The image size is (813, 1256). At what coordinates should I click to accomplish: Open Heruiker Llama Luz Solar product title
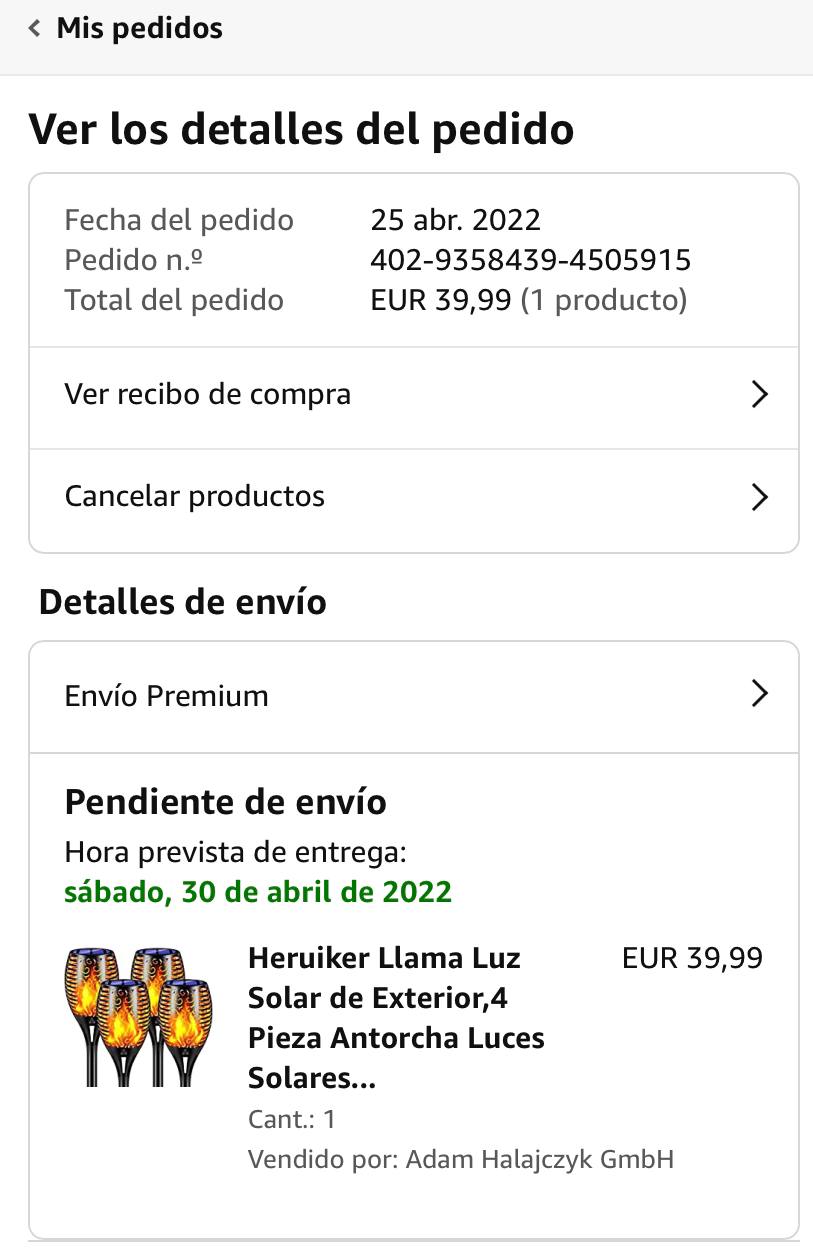click(x=396, y=1018)
